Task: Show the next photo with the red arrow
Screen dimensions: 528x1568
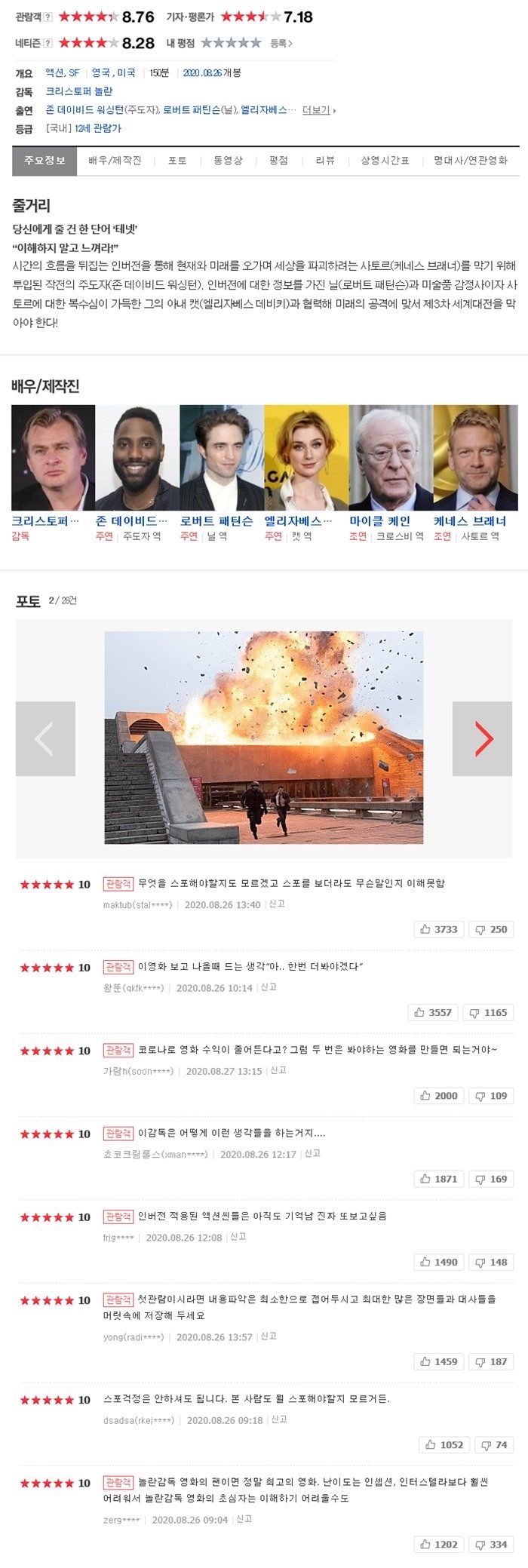Action: point(482,738)
